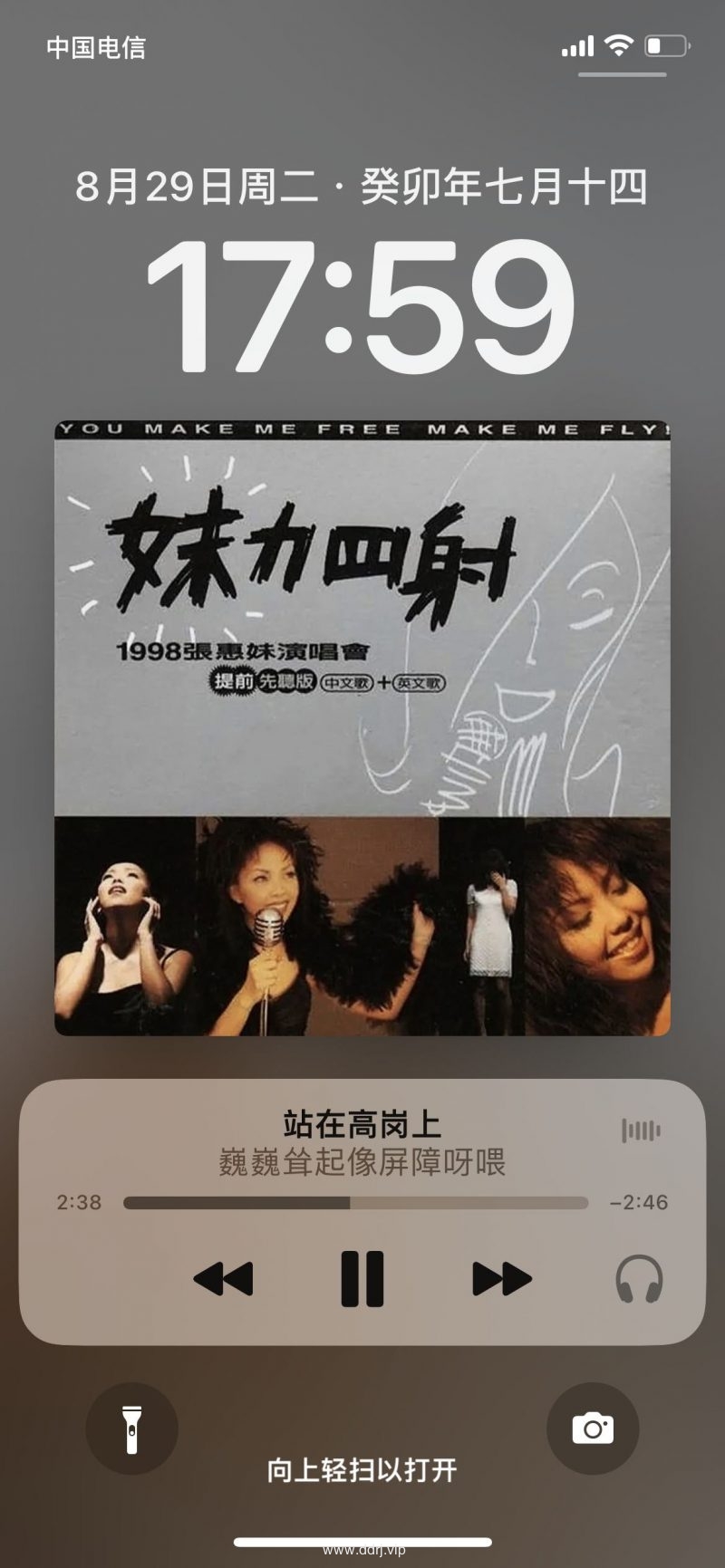Open the headphones audio output picker
The image size is (725, 1568).
click(639, 1279)
